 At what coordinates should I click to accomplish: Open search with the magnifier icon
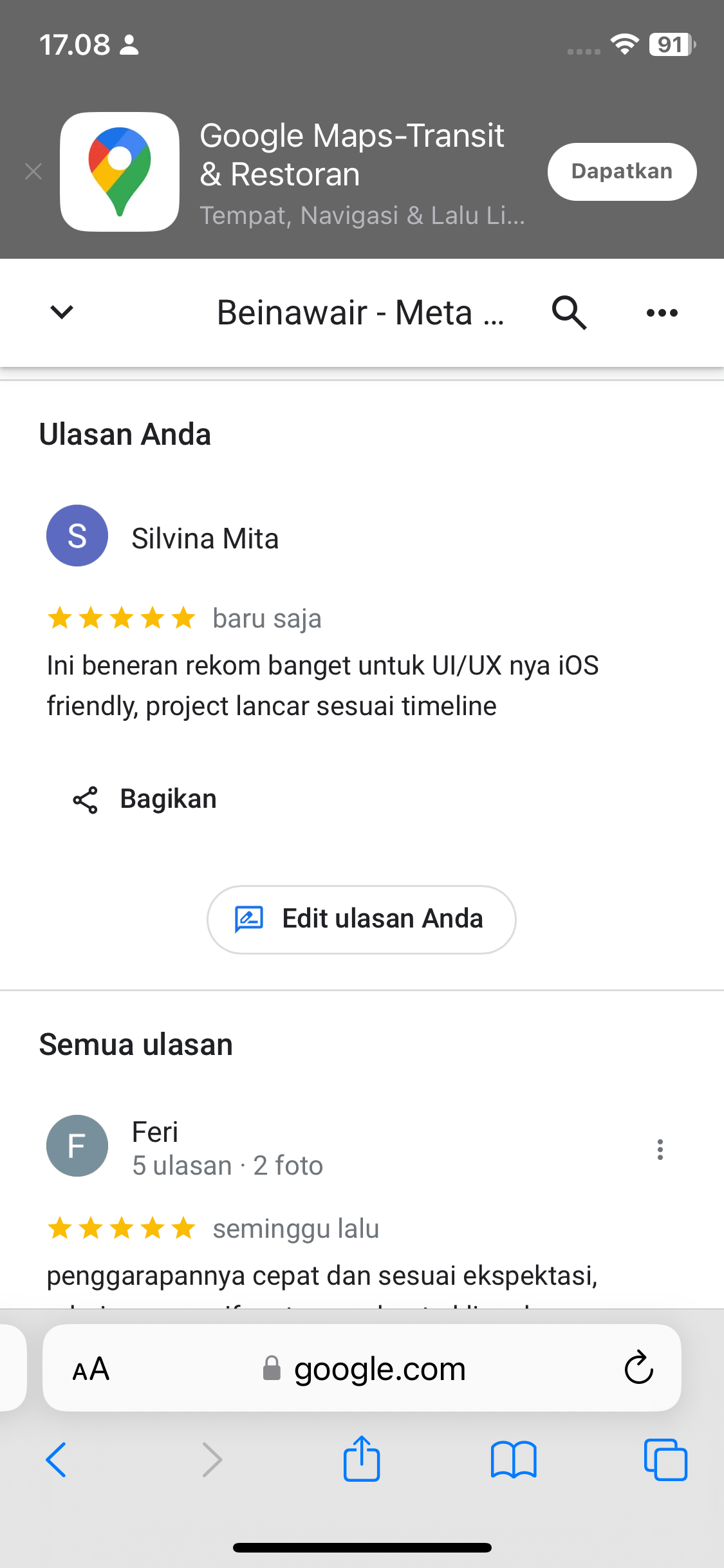[x=569, y=313]
